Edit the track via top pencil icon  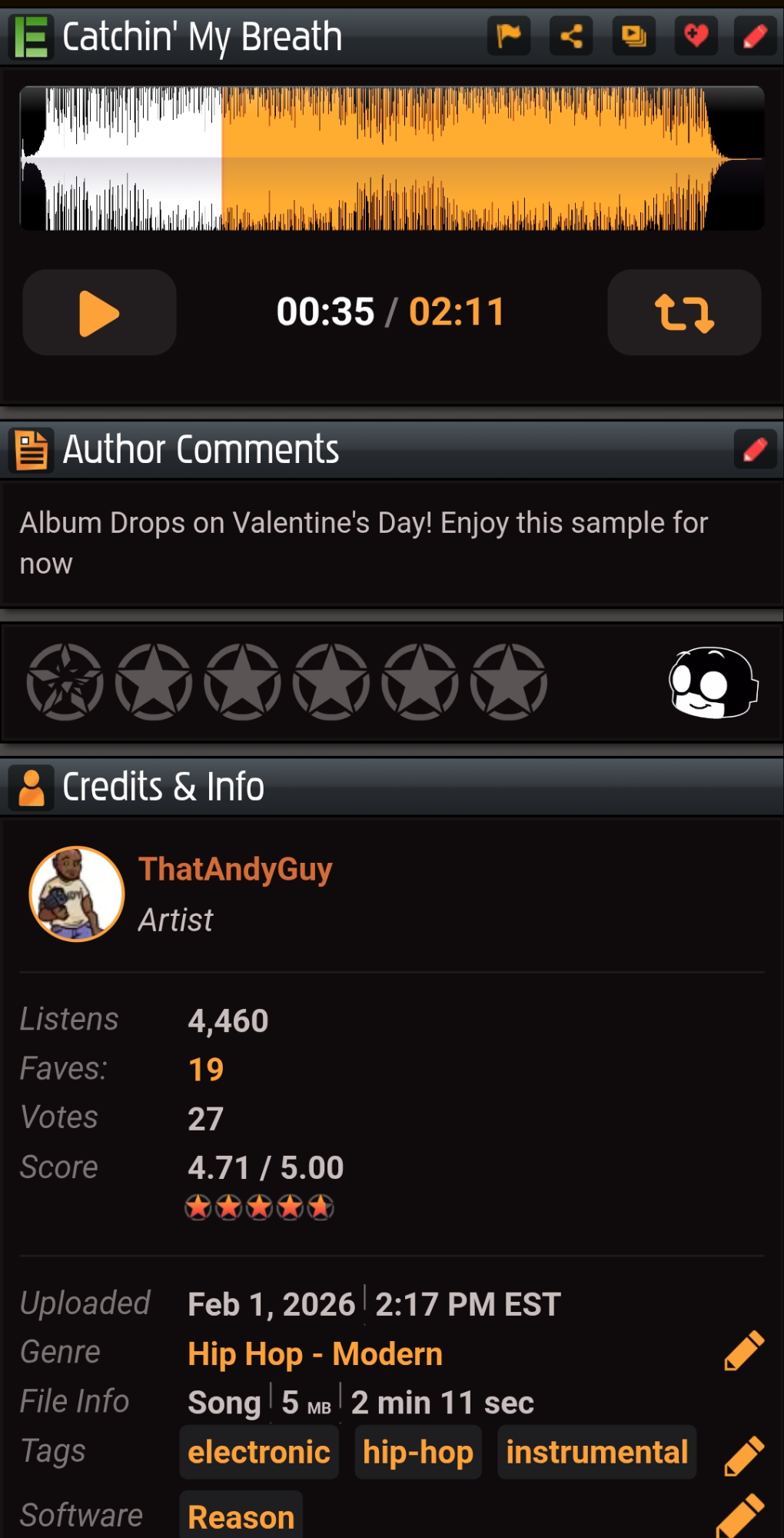(755, 35)
